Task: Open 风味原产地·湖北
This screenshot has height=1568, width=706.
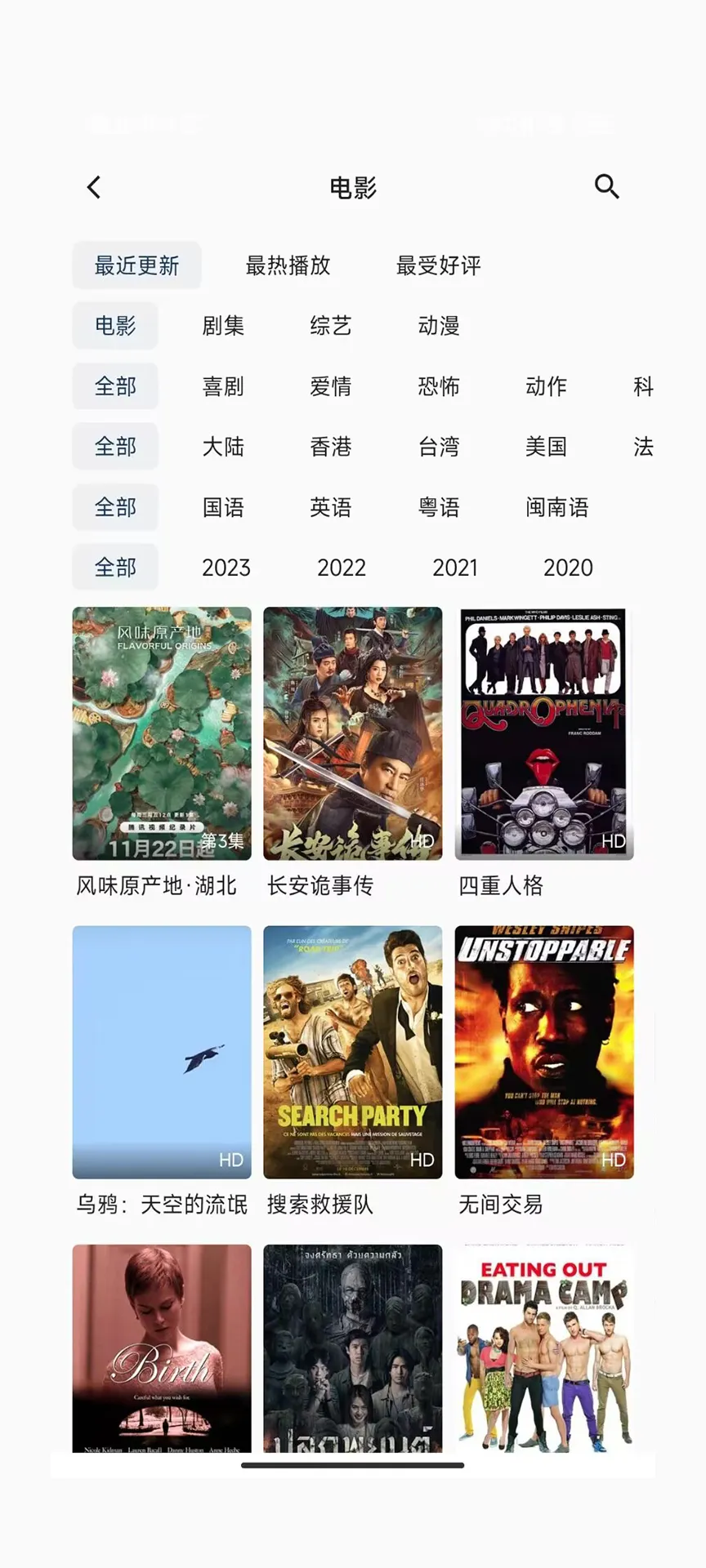Action: point(162,733)
